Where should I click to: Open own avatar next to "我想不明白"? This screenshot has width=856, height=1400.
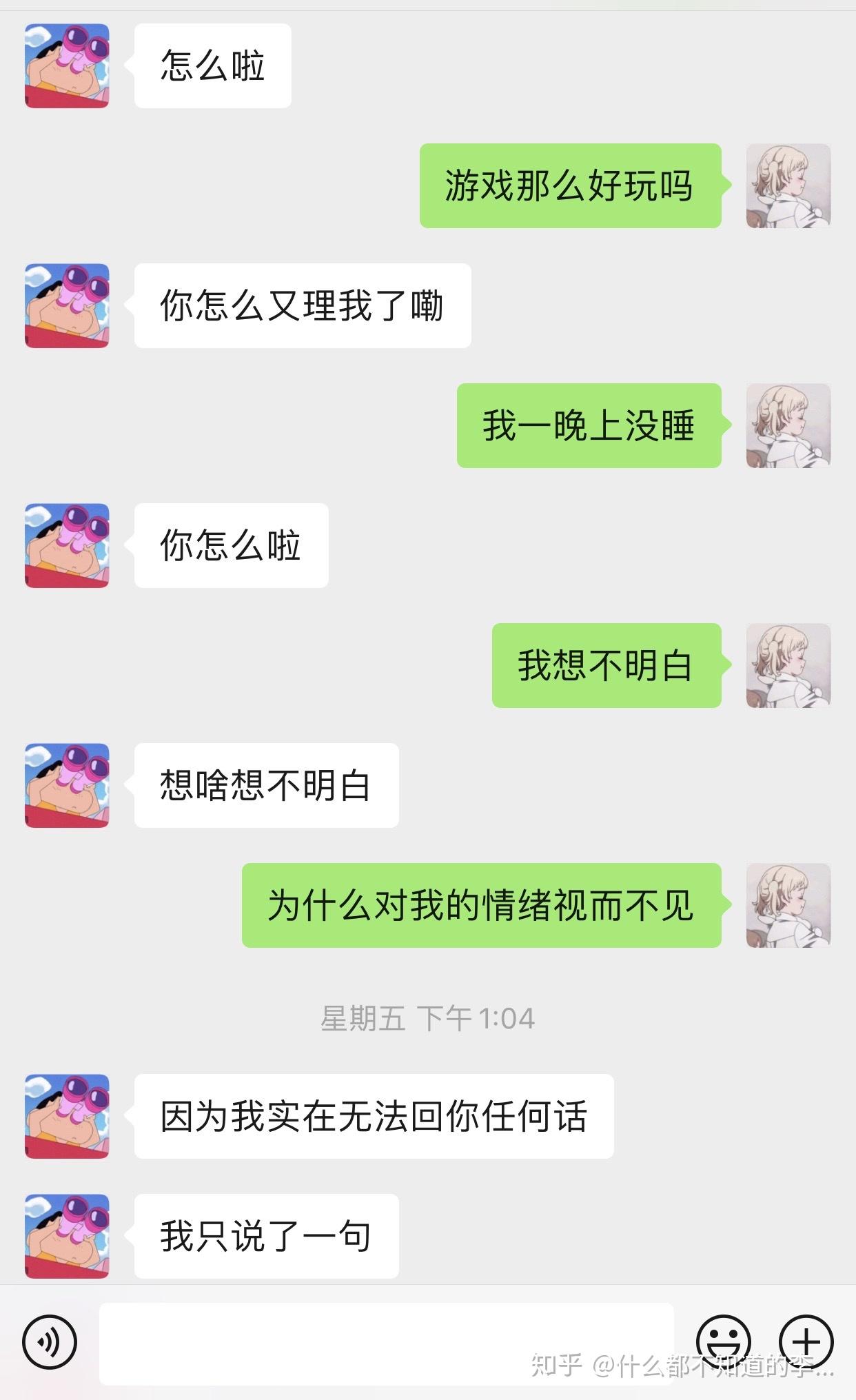(788, 666)
